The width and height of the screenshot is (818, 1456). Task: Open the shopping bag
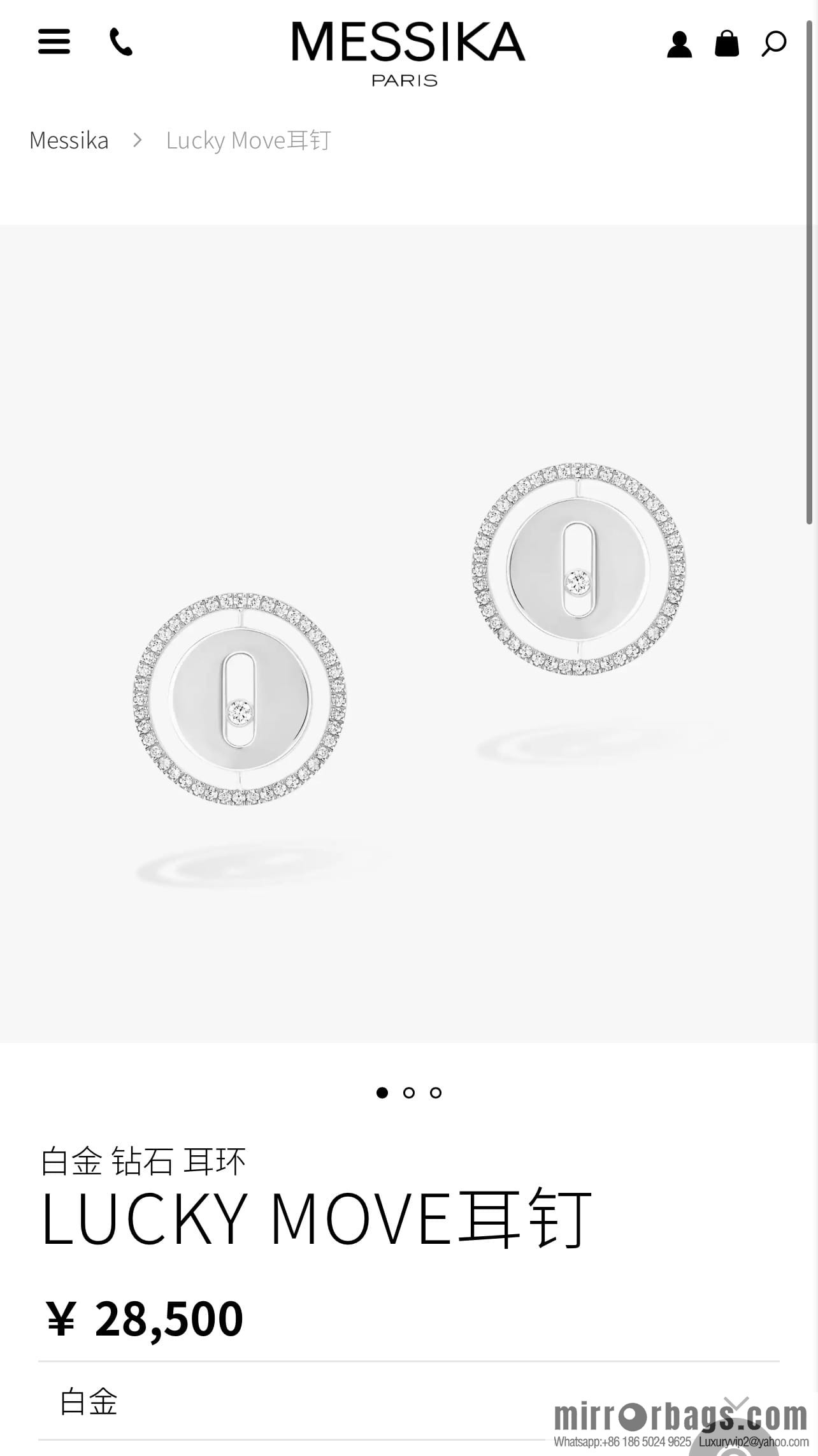pos(726,43)
